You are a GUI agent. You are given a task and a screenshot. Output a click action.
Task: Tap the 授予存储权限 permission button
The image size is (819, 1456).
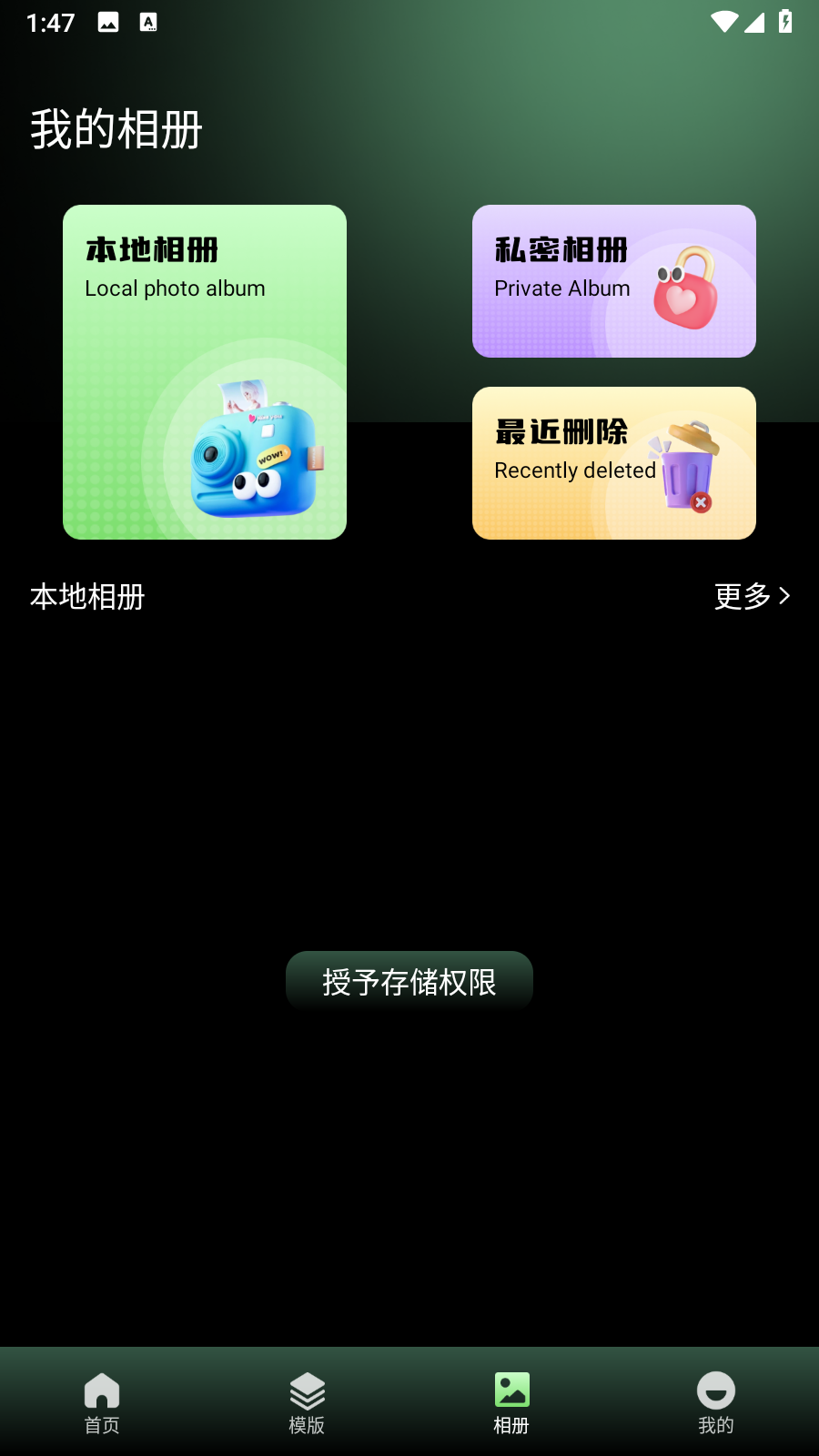click(x=409, y=981)
